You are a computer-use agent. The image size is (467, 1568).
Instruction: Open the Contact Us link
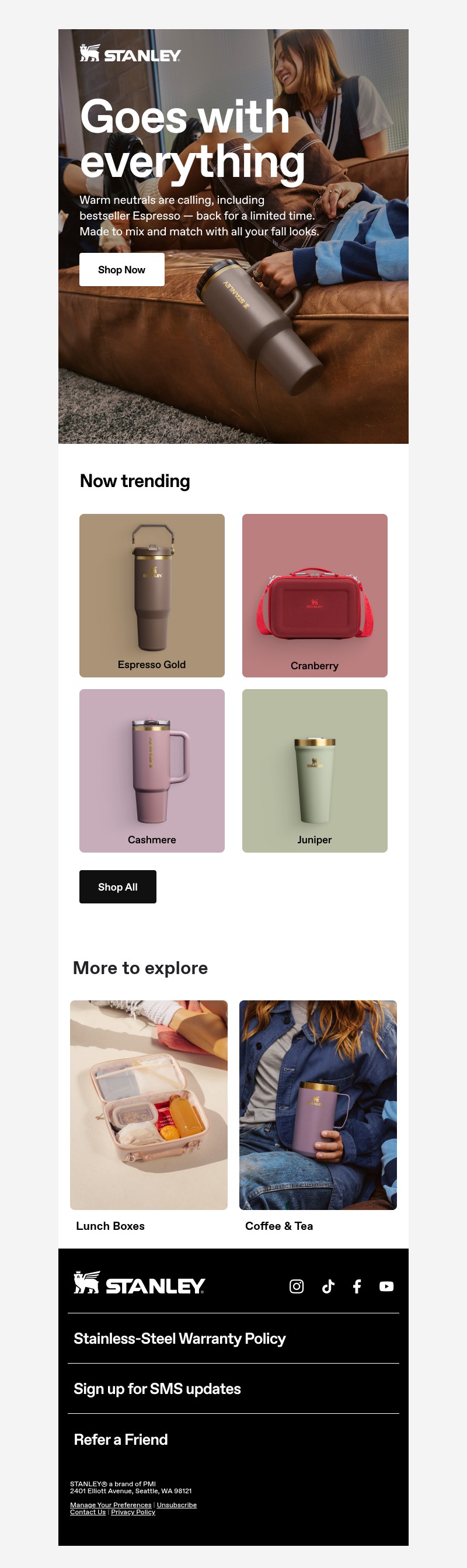tap(88, 1512)
